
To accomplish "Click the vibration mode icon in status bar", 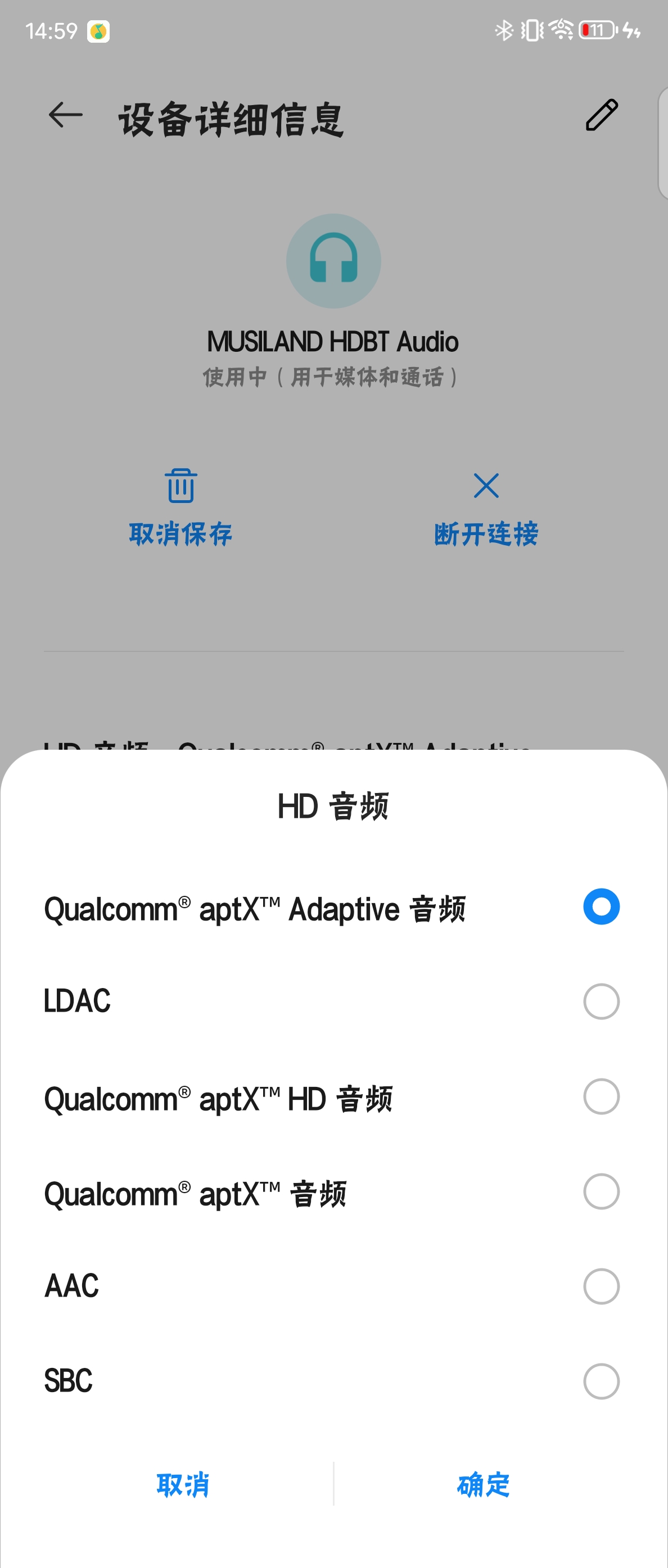I will click(x=534, y=30).
